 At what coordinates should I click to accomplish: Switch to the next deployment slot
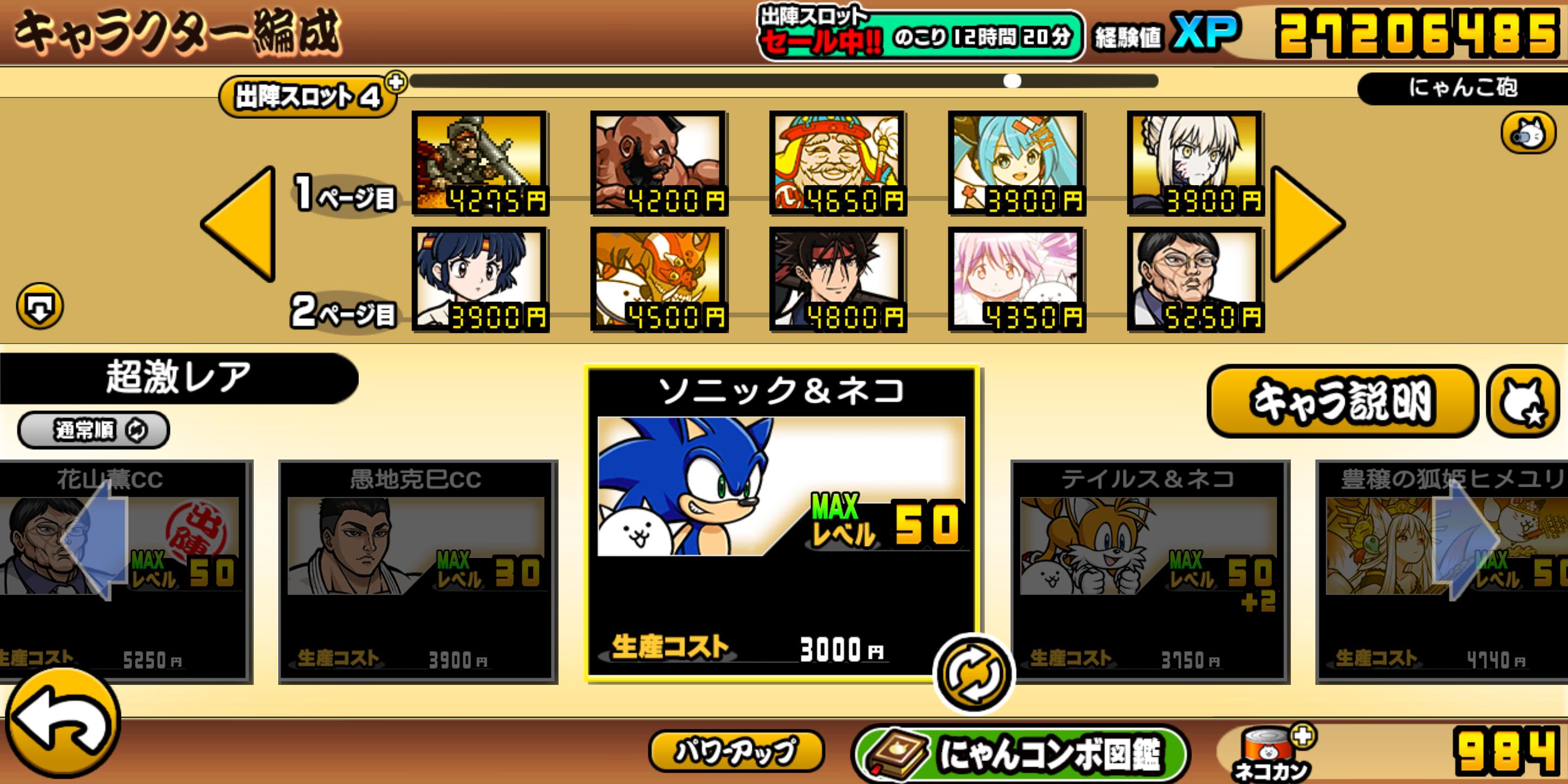(1307, 224)
